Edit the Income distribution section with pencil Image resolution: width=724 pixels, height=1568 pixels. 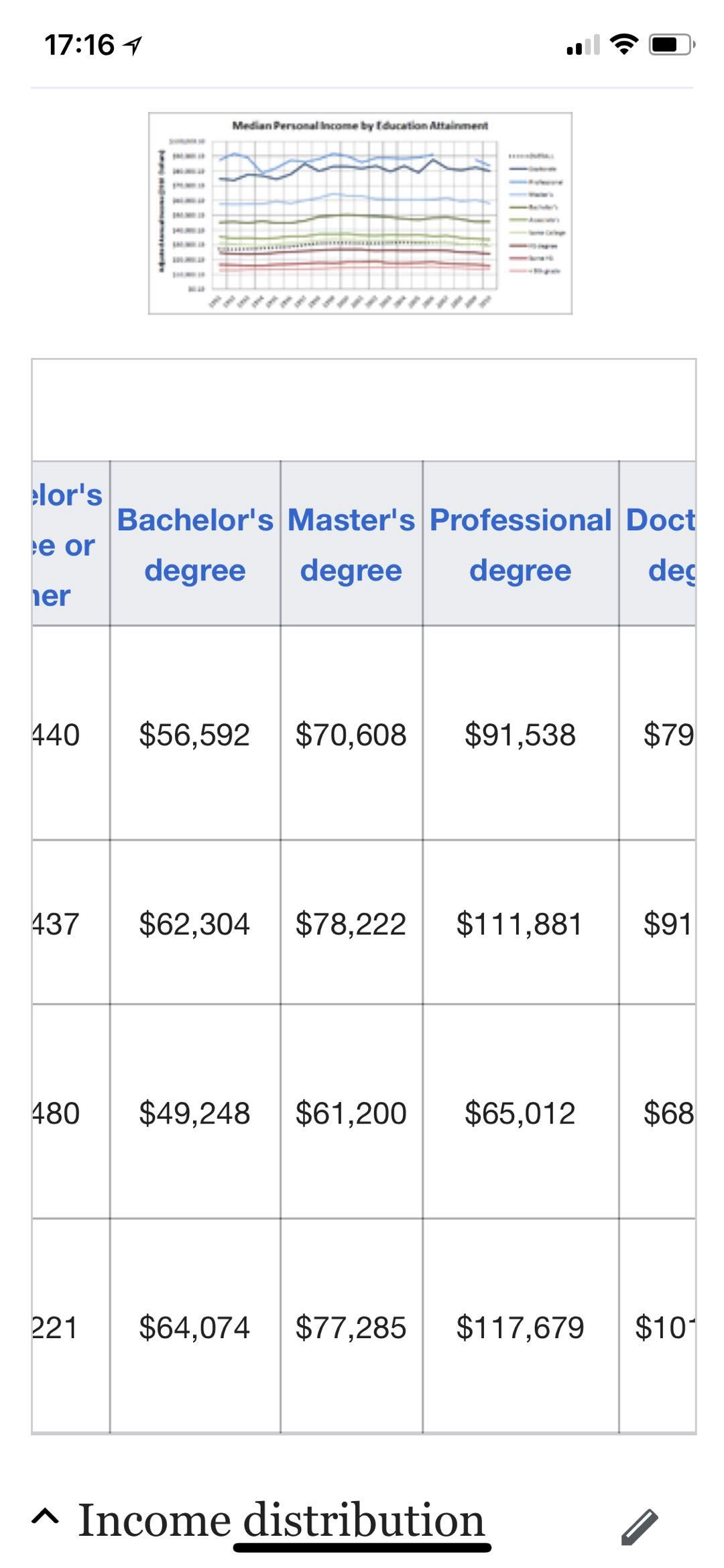click(640, 1527)
